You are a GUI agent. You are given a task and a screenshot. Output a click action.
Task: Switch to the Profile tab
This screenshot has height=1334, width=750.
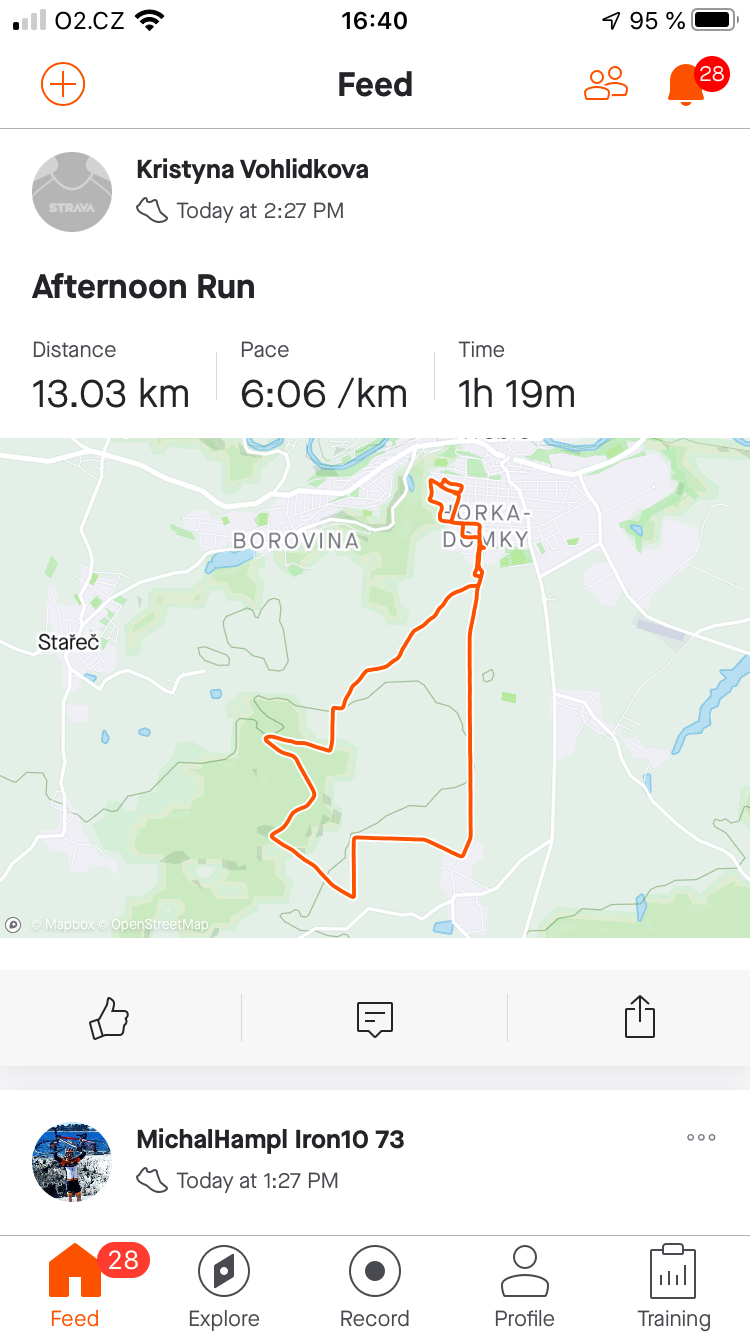click(x=525, y=1288)
